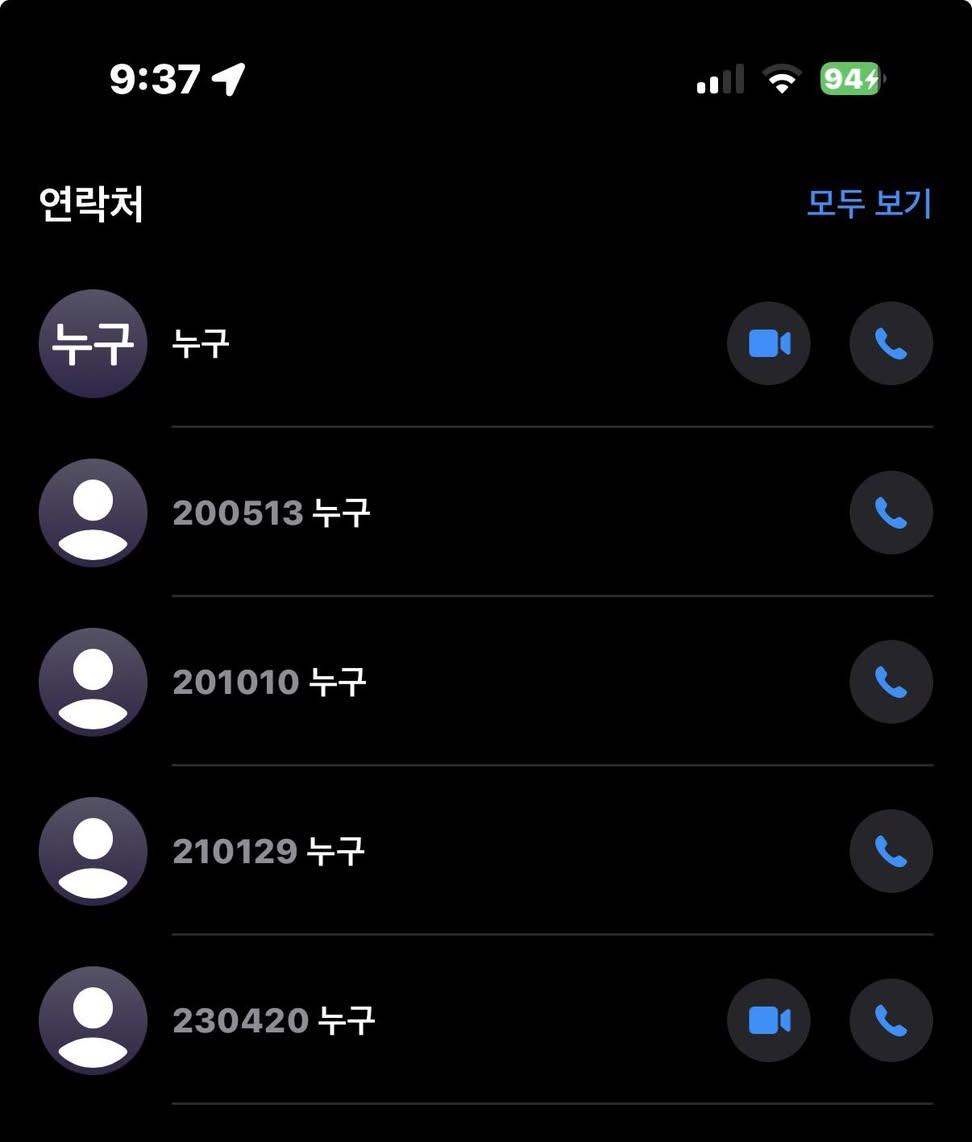Screen dimensions: 972x1142
Task: Call the 230420 누구 contact by phone
Action: (x=890, y=1020)
